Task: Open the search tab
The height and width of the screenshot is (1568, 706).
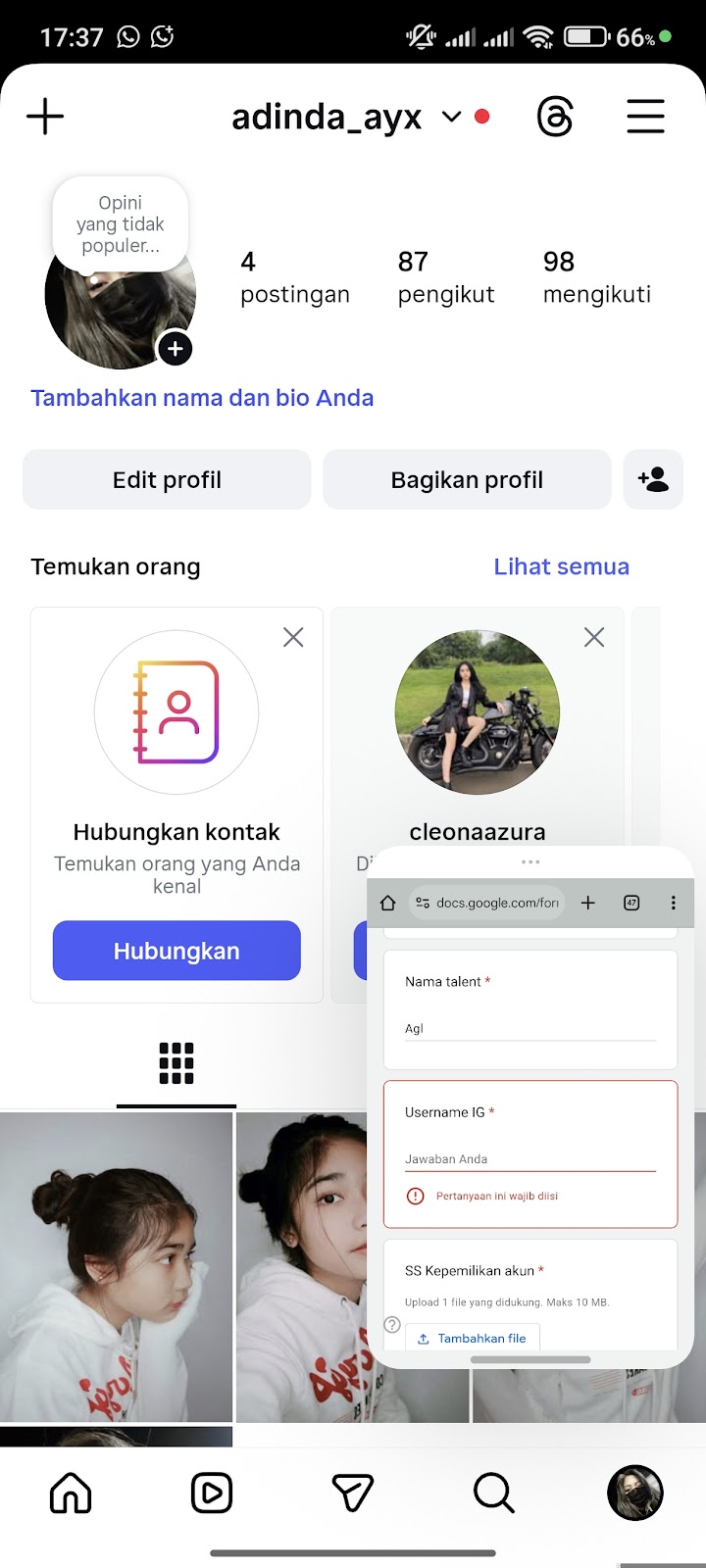Action: coord(493,1494)
